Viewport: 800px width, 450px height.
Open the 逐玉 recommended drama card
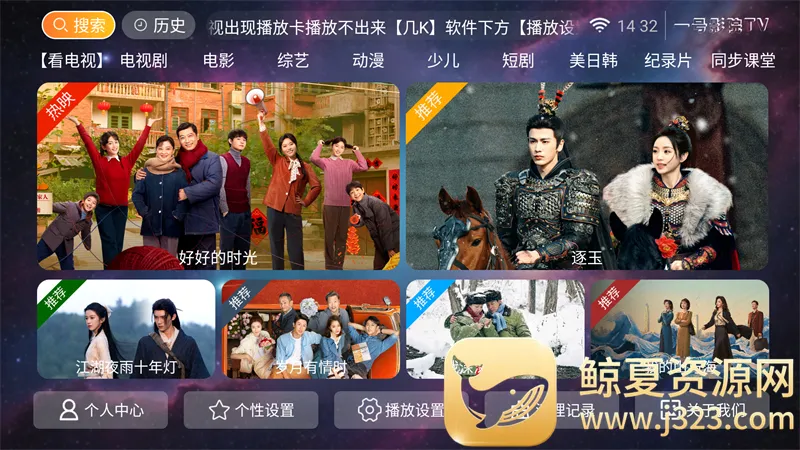point(587,176)
